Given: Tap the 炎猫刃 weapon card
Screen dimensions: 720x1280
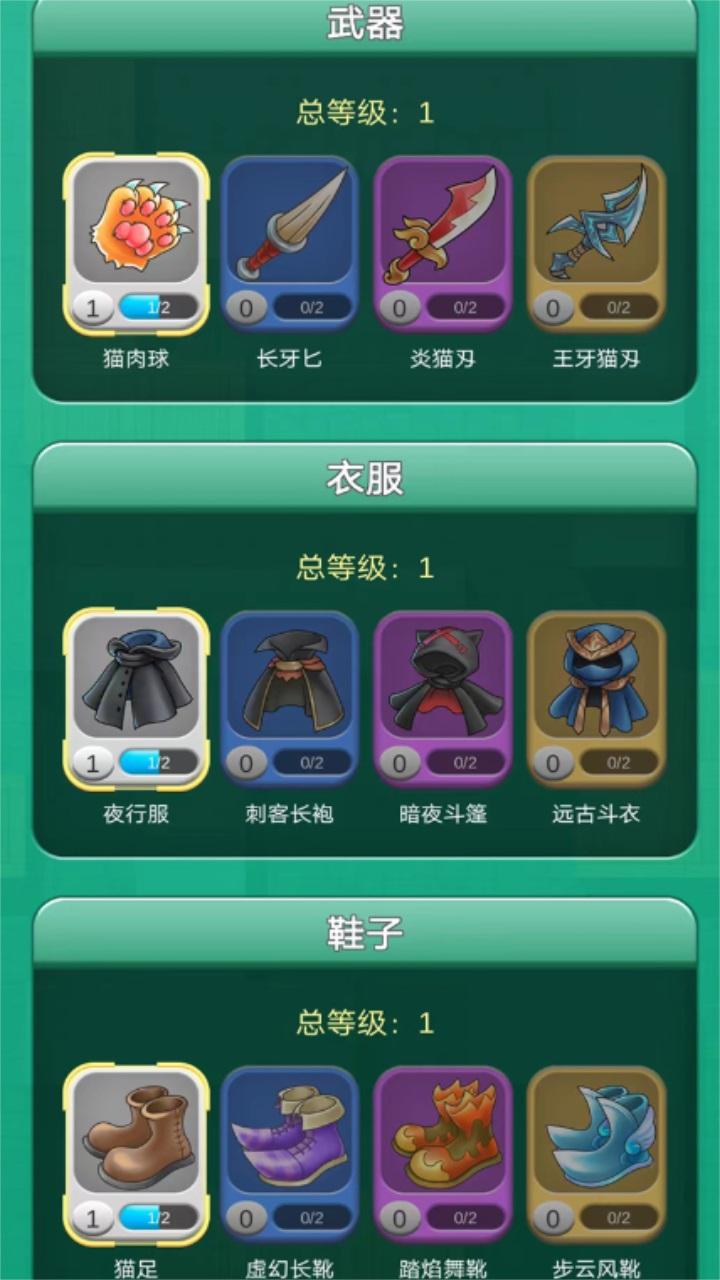Looking at the screenshot, I should [443, 244].
